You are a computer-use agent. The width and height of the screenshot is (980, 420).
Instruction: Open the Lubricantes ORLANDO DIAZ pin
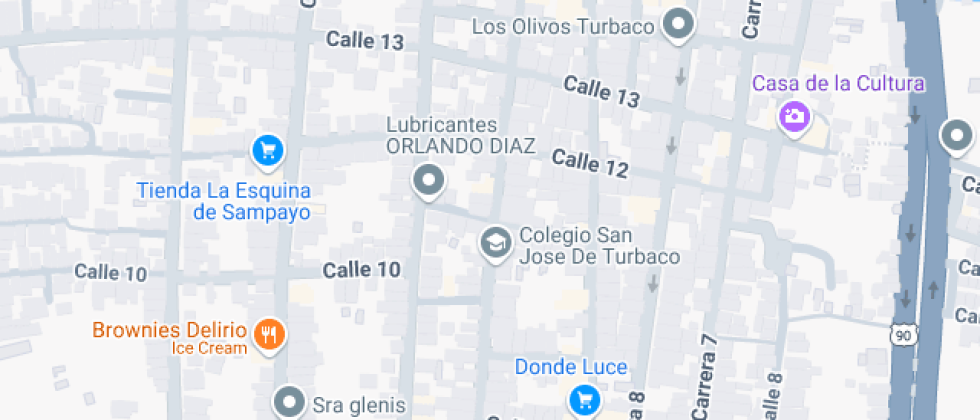coord(429,181)
